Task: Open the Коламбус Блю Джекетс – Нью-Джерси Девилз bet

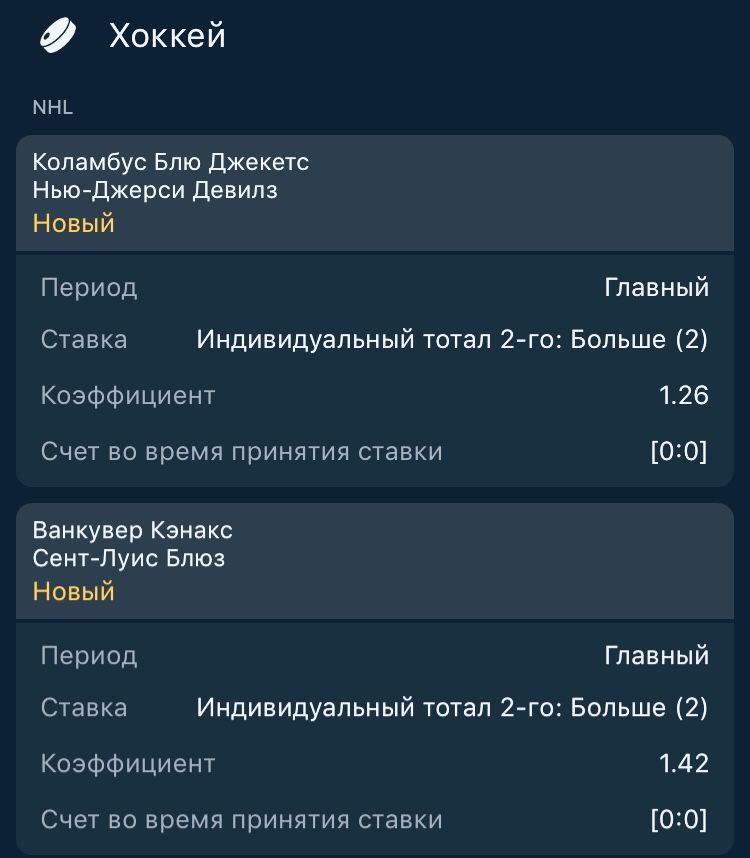Action: click(374, 192)
